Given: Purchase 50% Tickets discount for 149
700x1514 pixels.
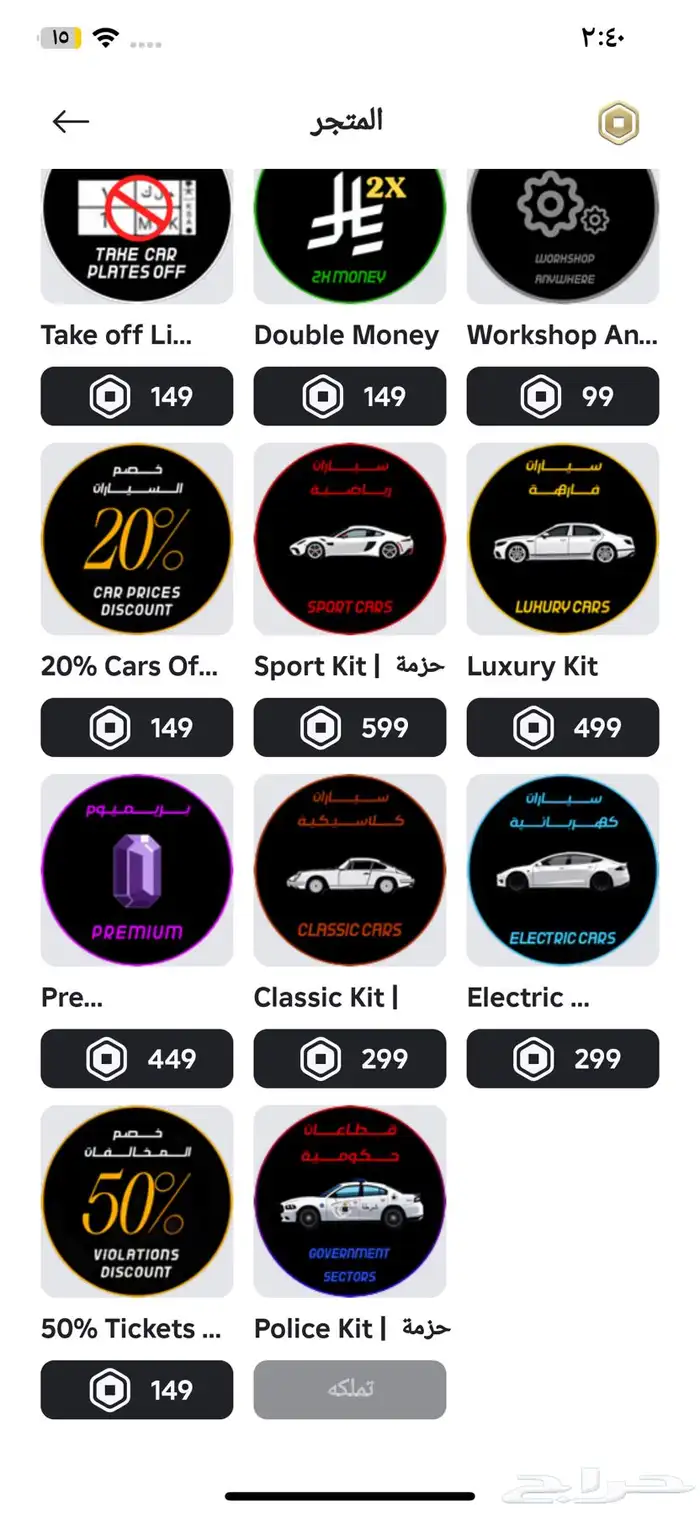Looking at the screenshot, I should (x=137, y=1390).
